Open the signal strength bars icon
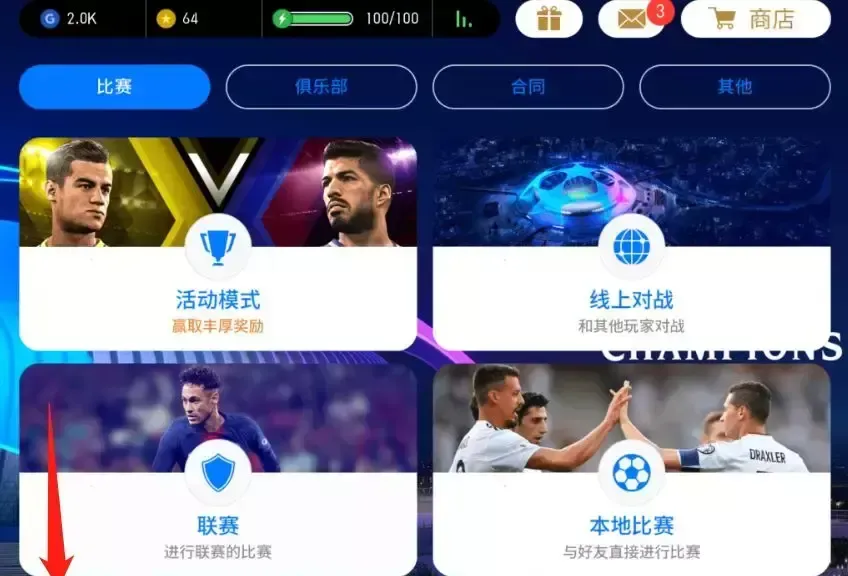Image resolution: width=848 pixels, height=576 pixels. click(464, 18)
